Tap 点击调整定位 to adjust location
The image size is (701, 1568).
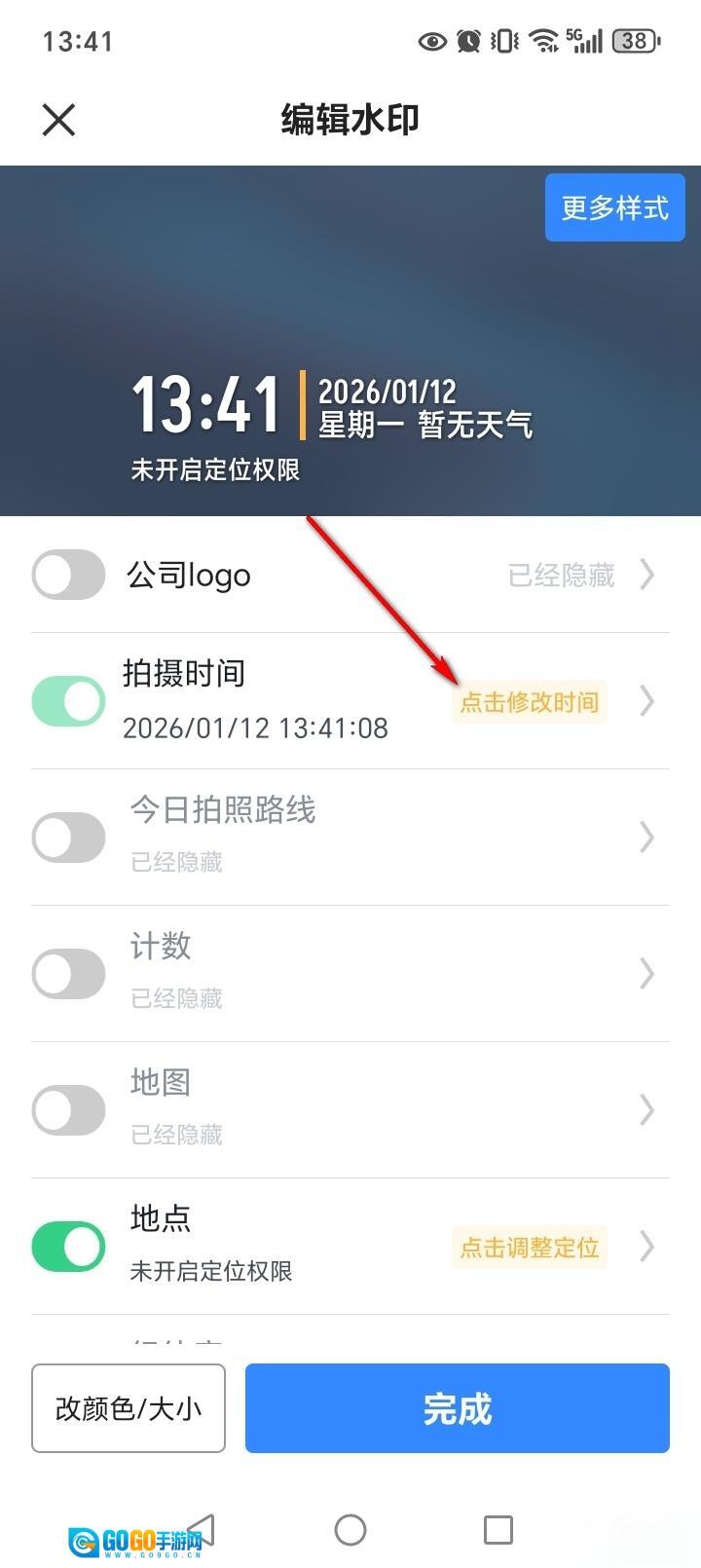[x=529, y=1248]
